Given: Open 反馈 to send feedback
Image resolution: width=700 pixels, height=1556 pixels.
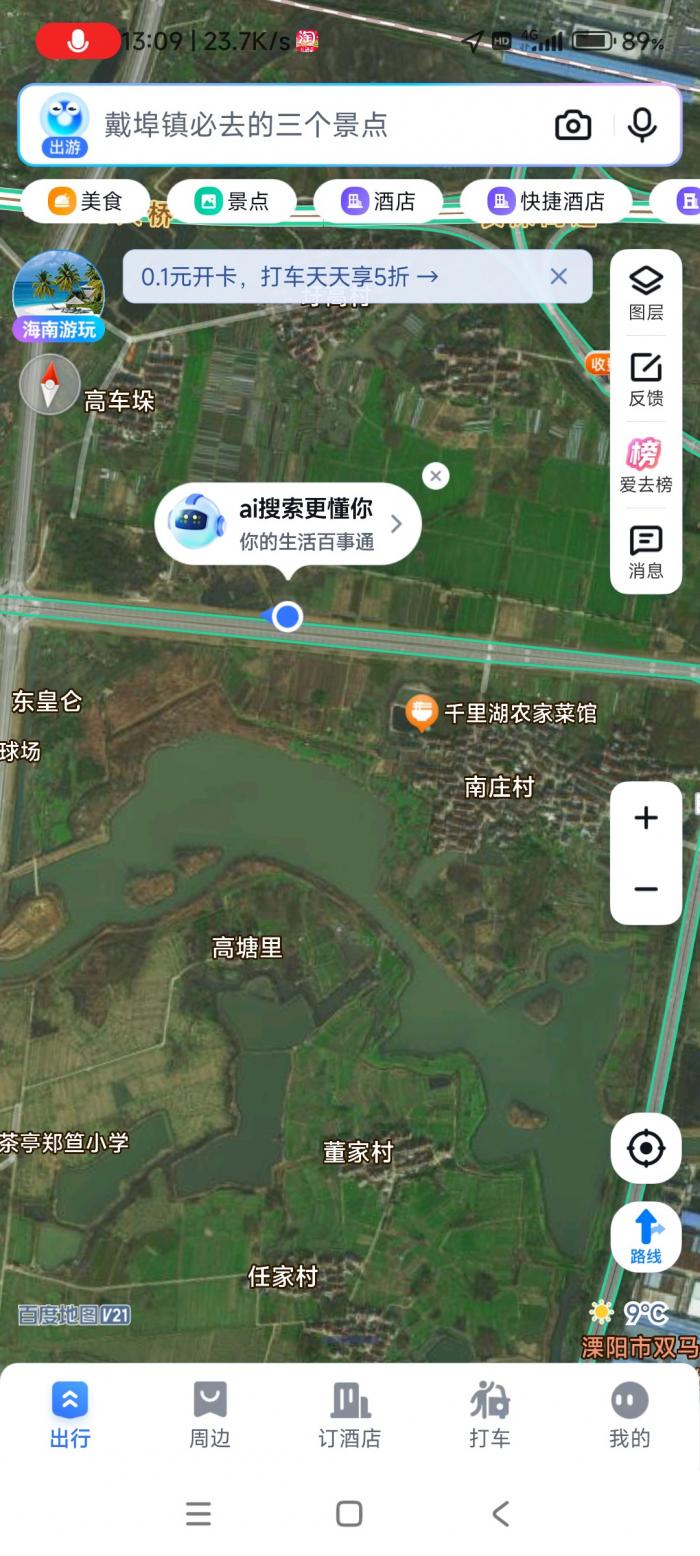Looking at the screenshot, I should pyautogui.click(x=646, y=379).
